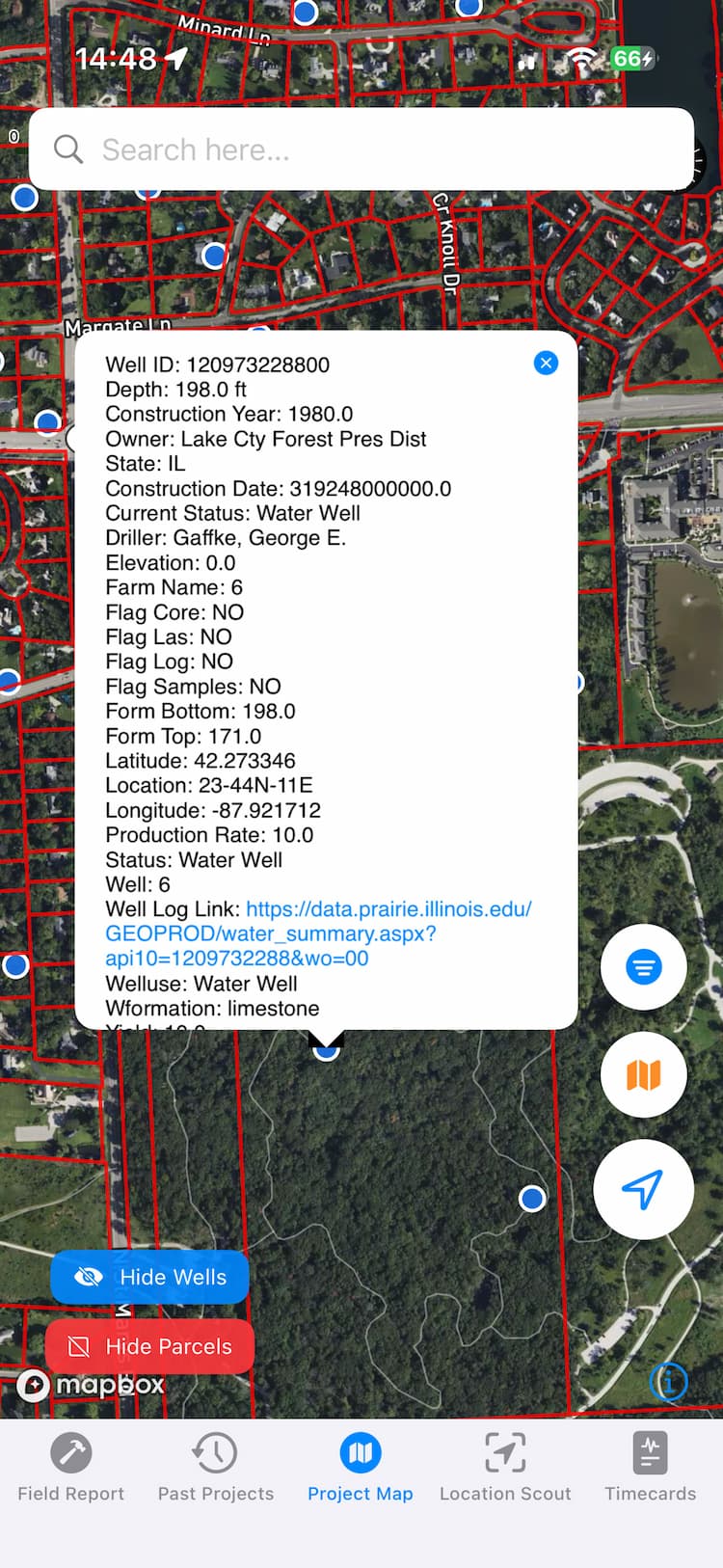This screenshot has height=1568, width=723.
Task: Dismiss the well details popup
Action: point(546,363)
